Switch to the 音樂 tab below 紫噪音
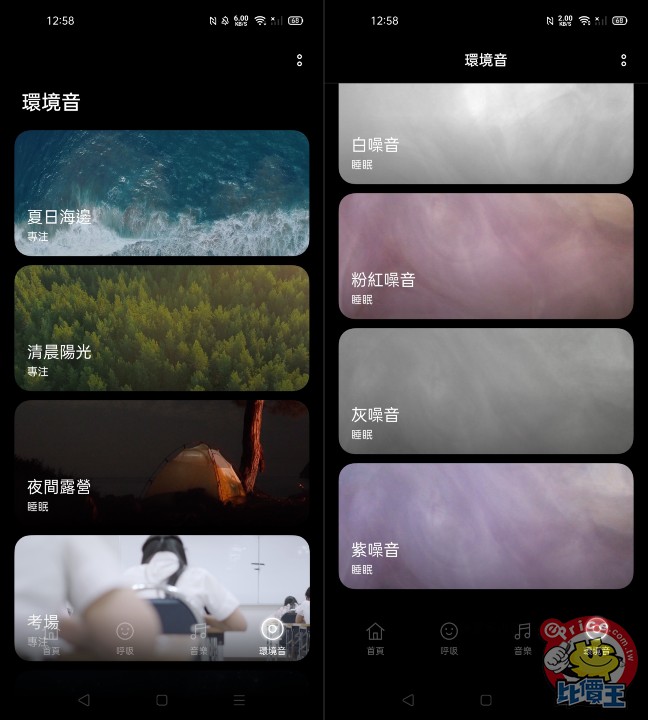The image size is (648, 720). 522,638
